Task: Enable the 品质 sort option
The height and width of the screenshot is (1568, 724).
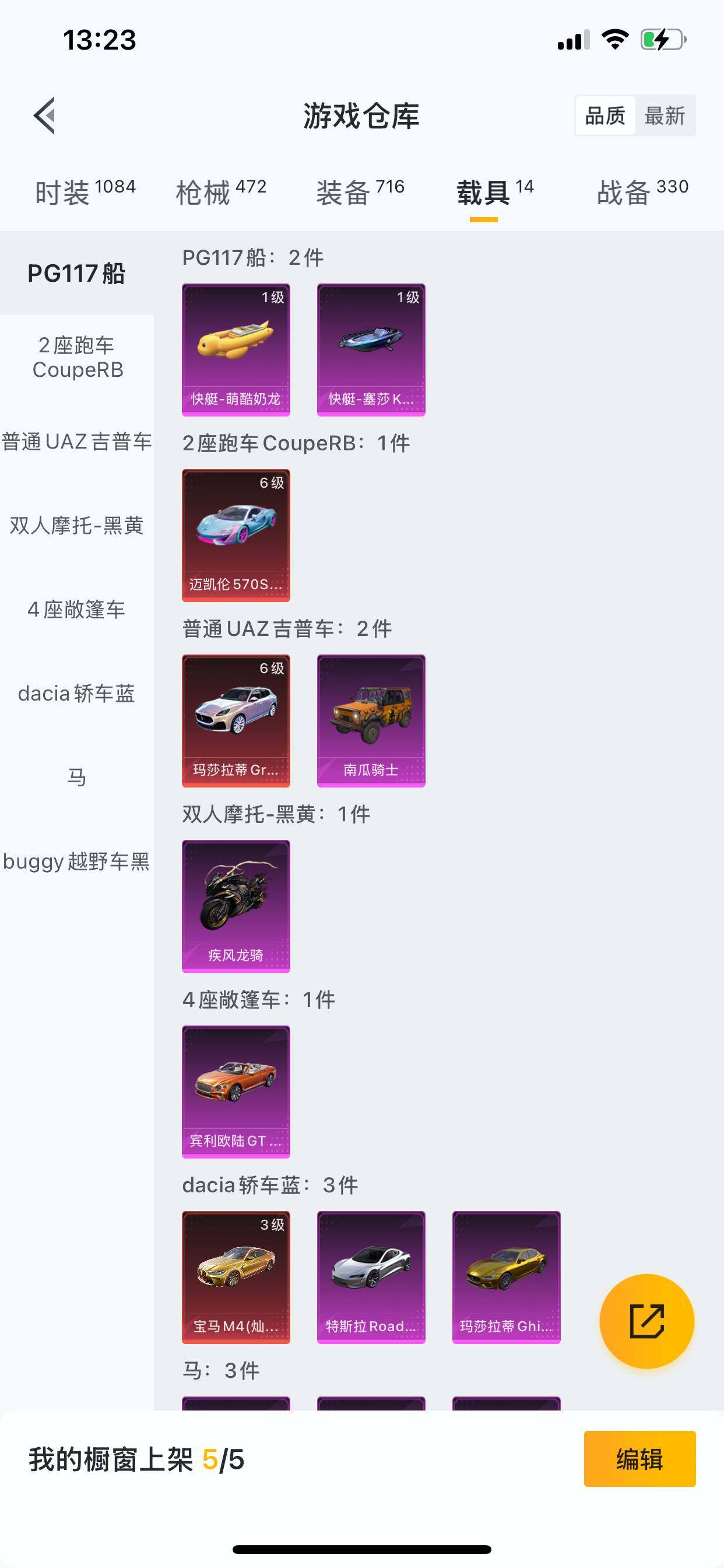Action: point(604,116)
